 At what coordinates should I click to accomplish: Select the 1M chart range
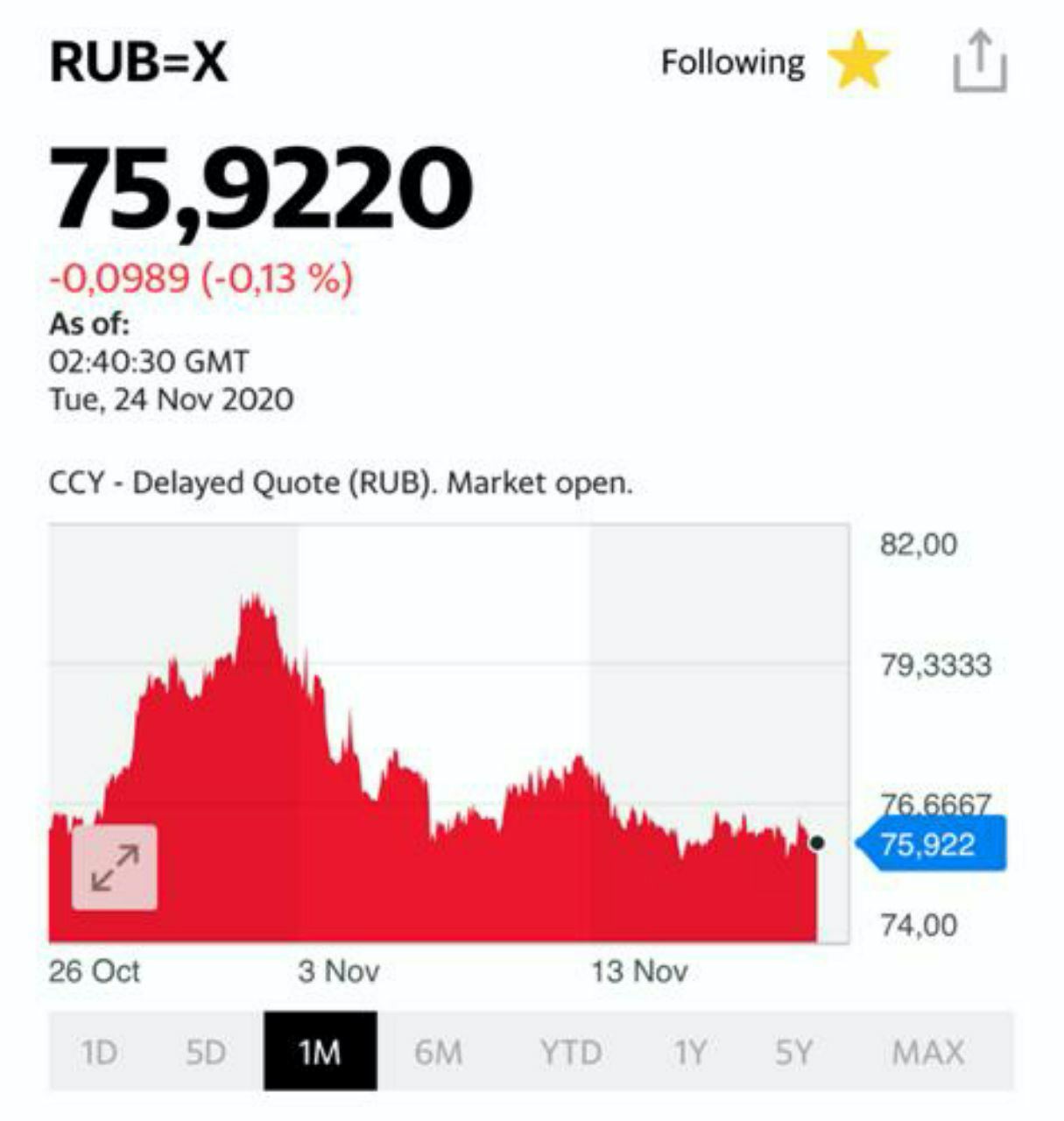(x=320, y=1051)
